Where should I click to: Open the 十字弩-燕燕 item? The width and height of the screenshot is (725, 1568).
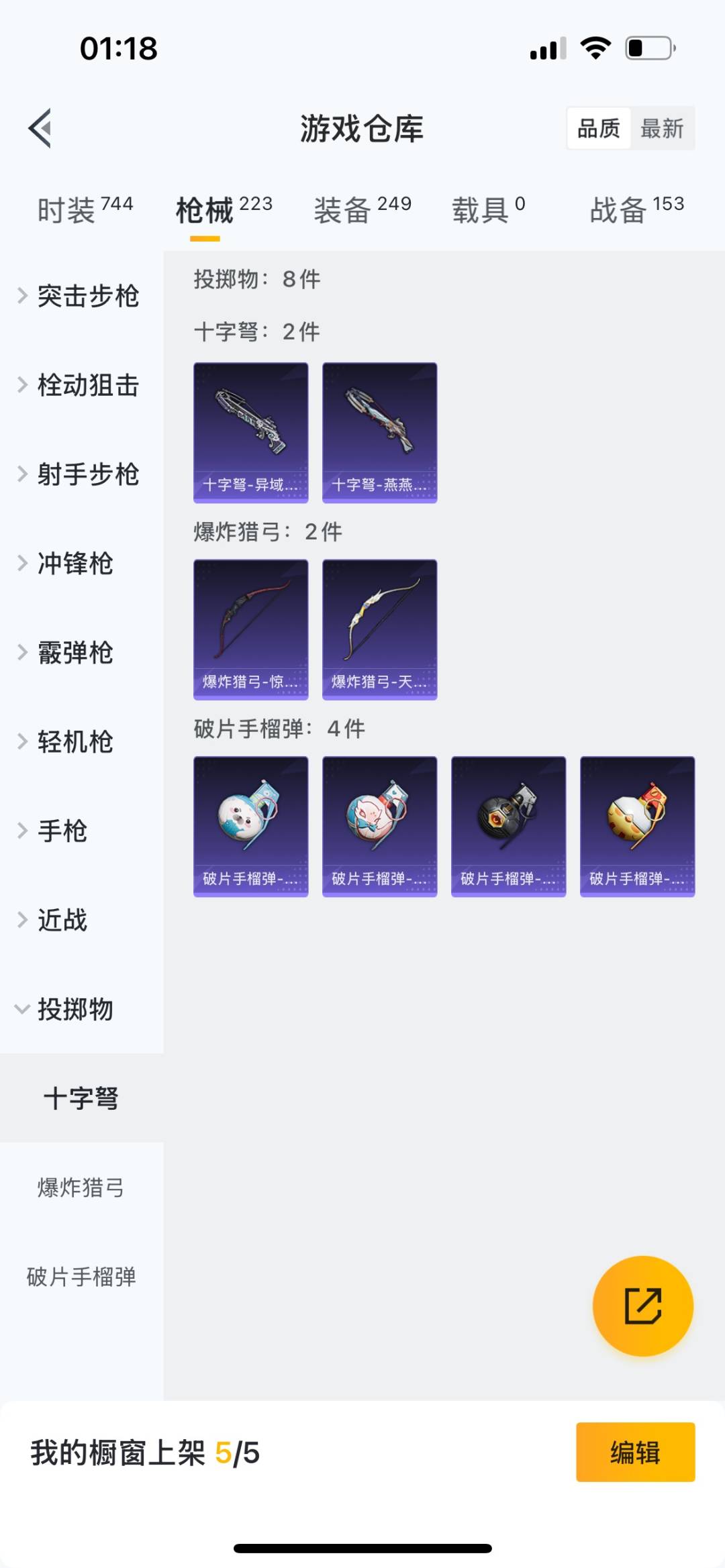pos(379,433)
